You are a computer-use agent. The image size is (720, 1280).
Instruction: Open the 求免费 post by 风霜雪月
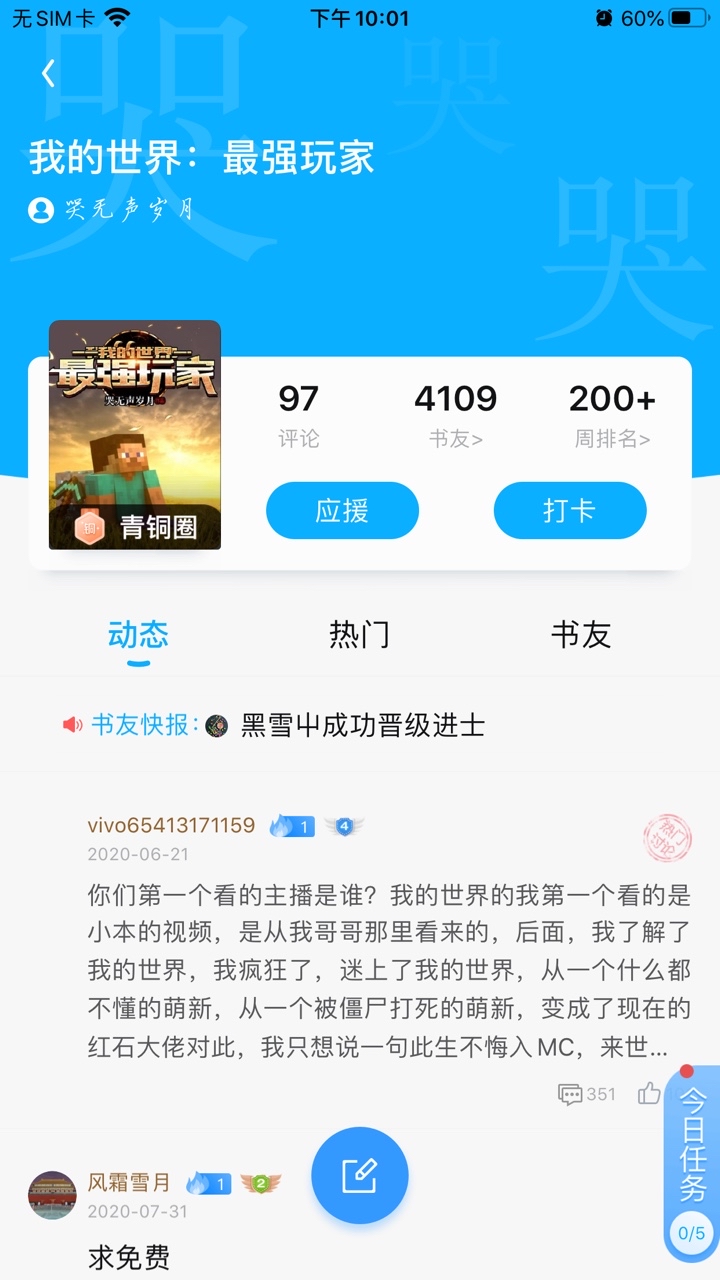[x=129, y=1256]
